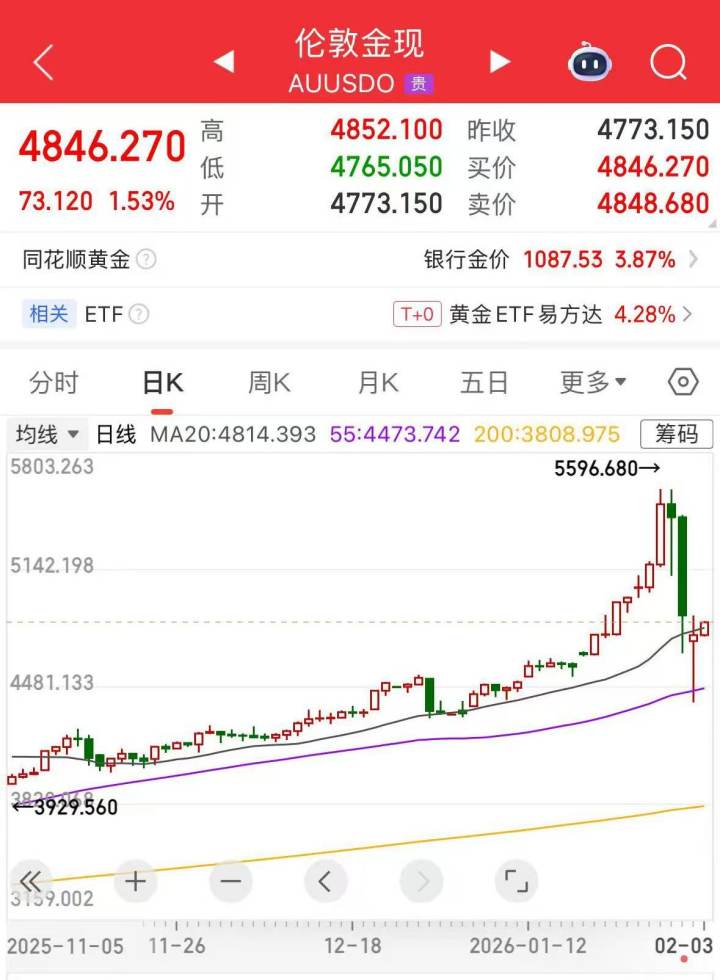Switch to the next instrument arrow
Viewport: 720px width, 980px height.
[500, 62]
